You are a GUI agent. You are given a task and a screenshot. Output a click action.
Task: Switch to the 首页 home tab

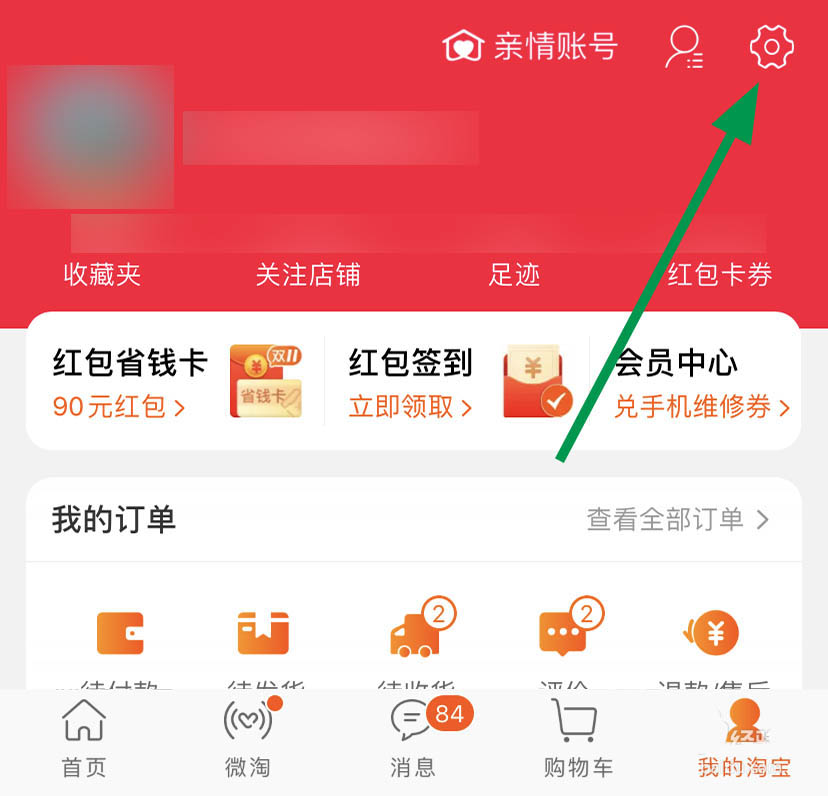click(84, 740)
